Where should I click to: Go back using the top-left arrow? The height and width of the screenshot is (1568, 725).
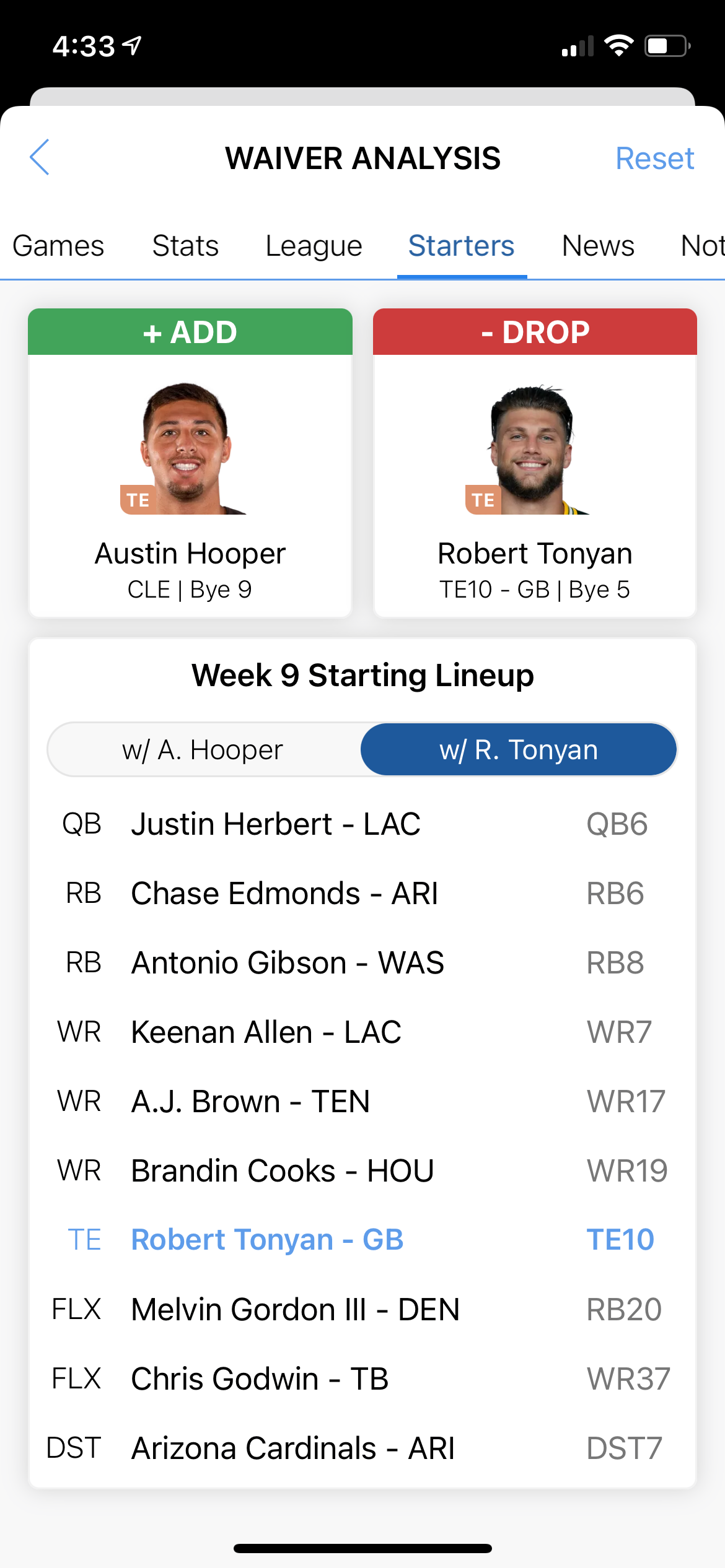click(x=40, y=157)
